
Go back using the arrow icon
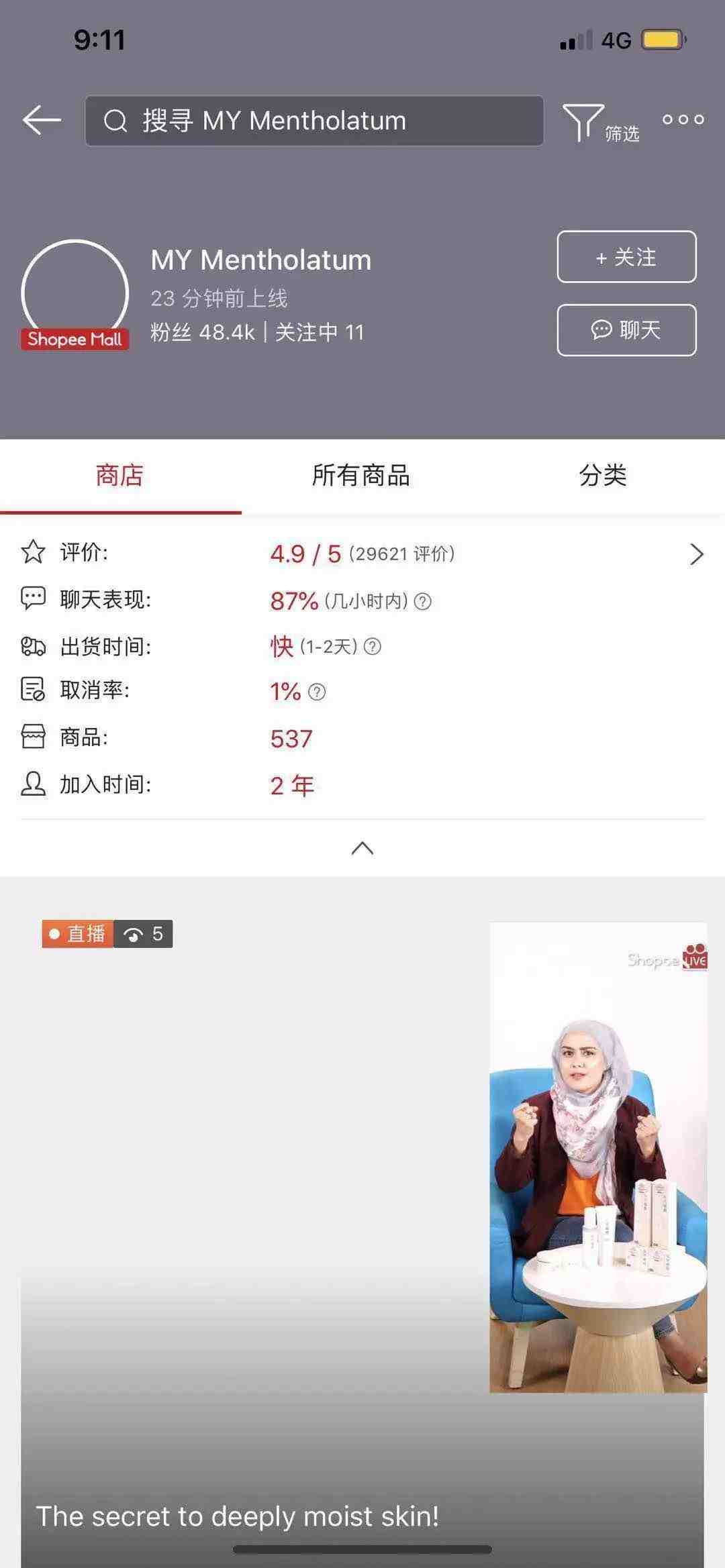point(42,121)
